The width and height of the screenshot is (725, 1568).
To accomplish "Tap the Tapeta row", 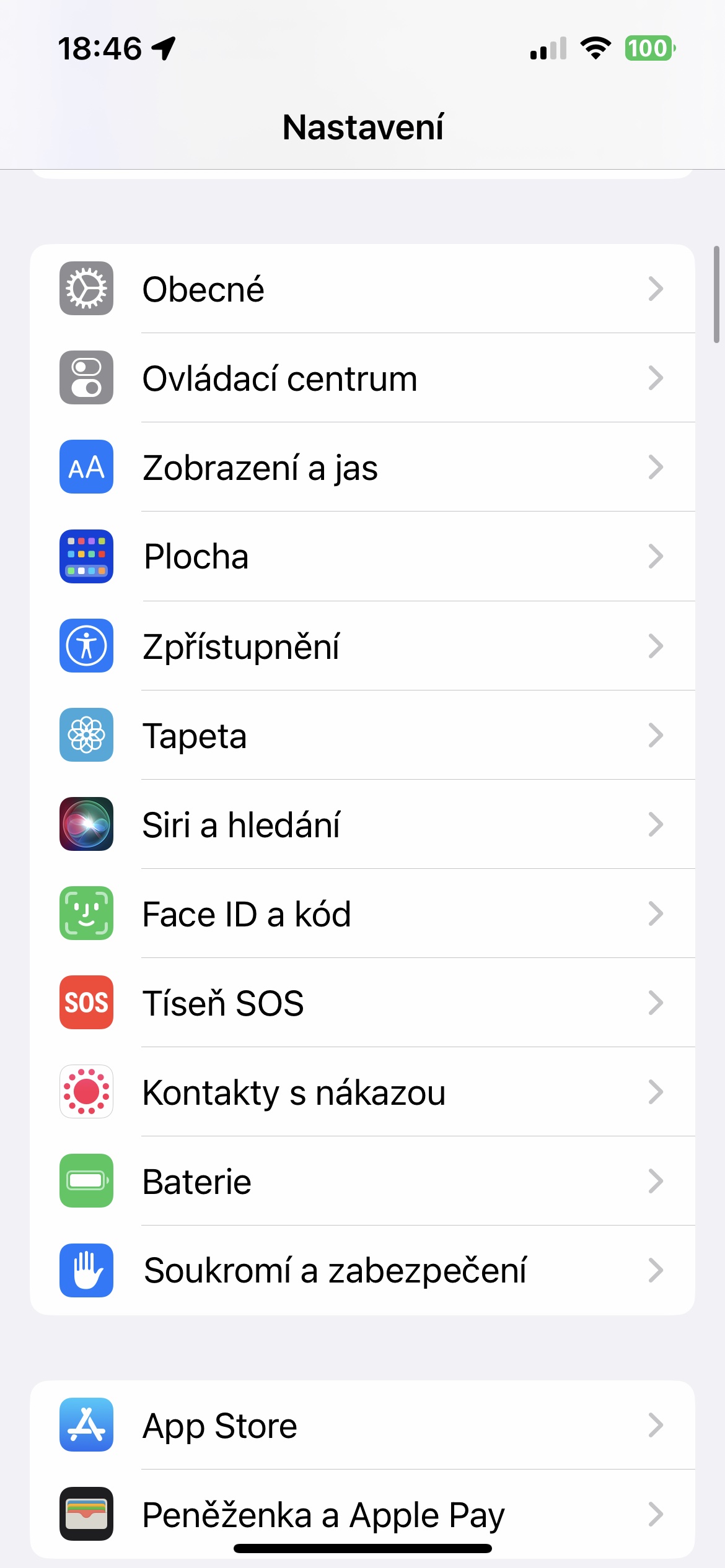I will (x=362, y=735).
